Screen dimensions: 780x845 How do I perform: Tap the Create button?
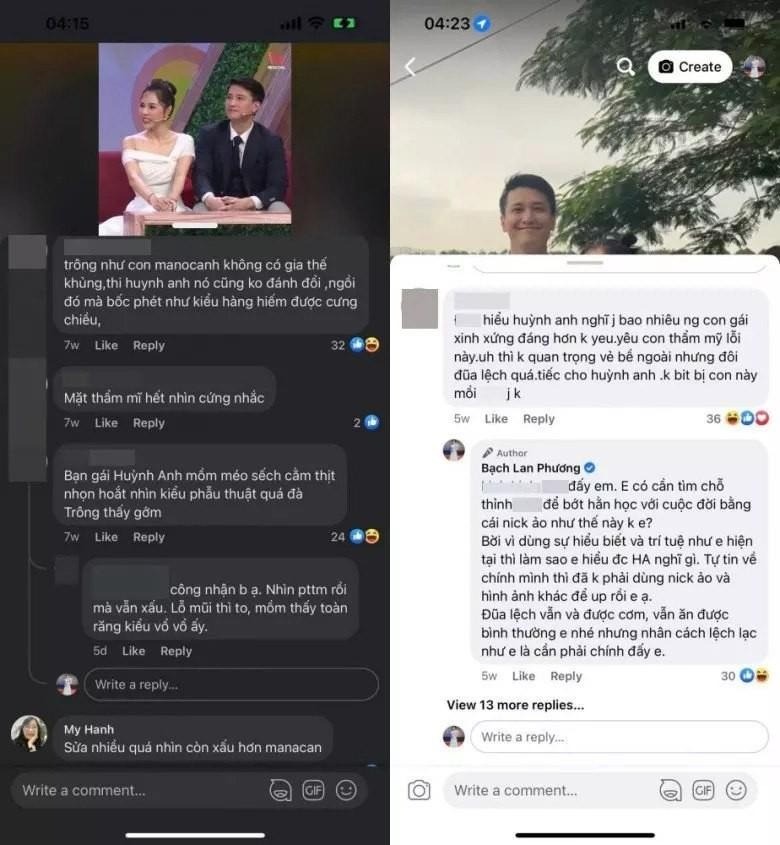690,66
